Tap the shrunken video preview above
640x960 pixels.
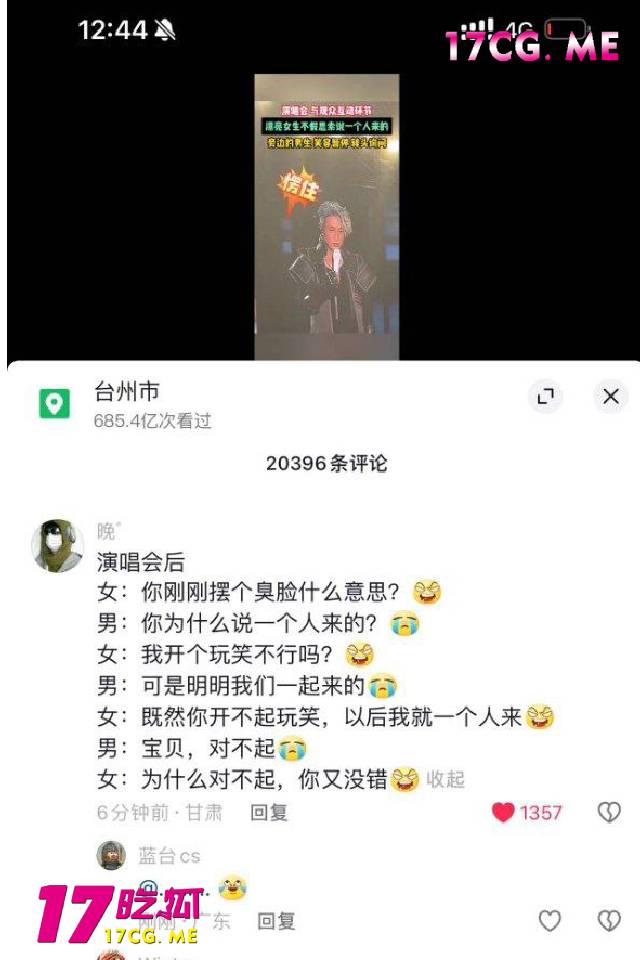(326, 216)
